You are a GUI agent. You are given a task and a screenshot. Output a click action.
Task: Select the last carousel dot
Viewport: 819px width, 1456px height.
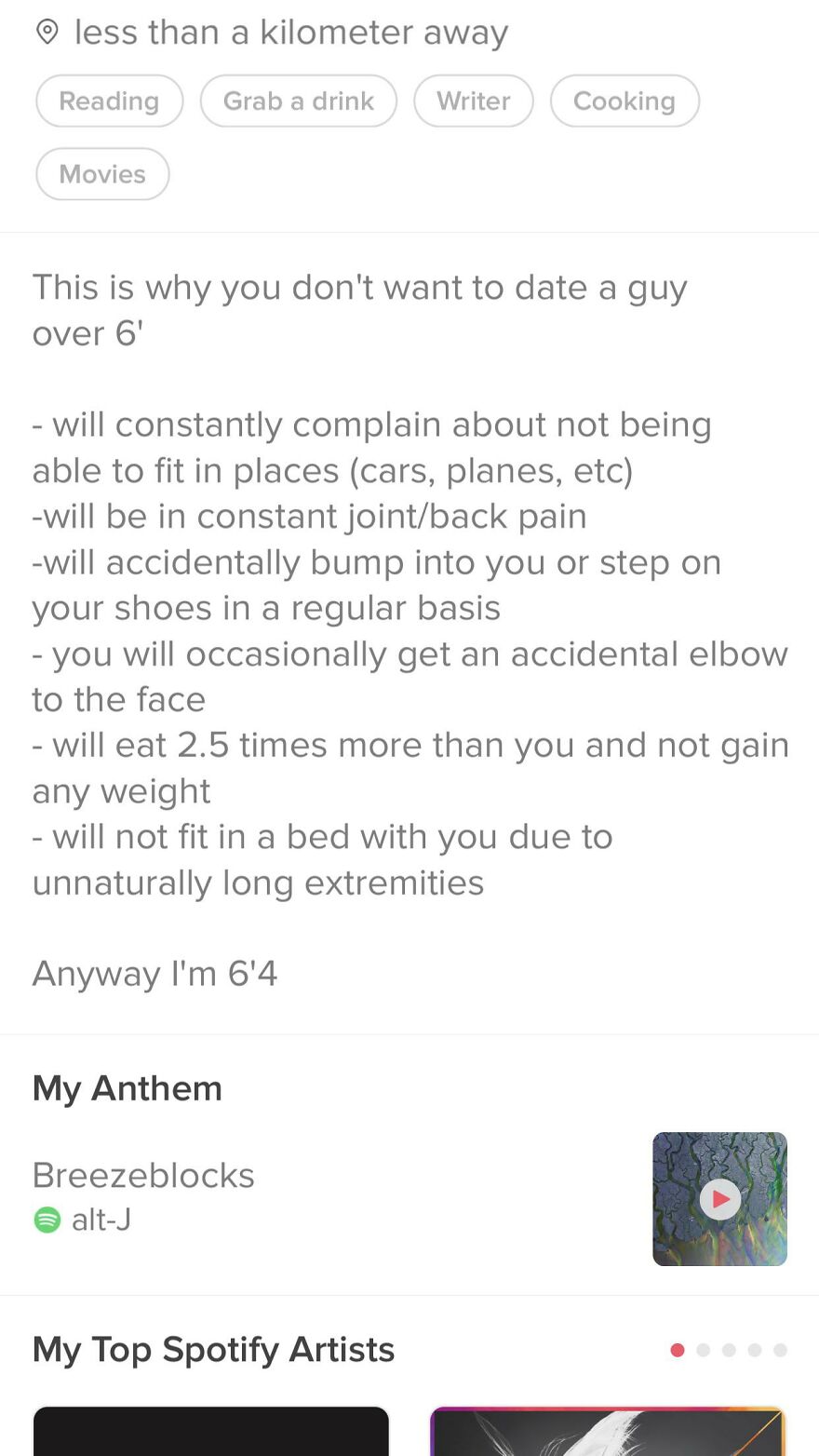[780, 1349]
